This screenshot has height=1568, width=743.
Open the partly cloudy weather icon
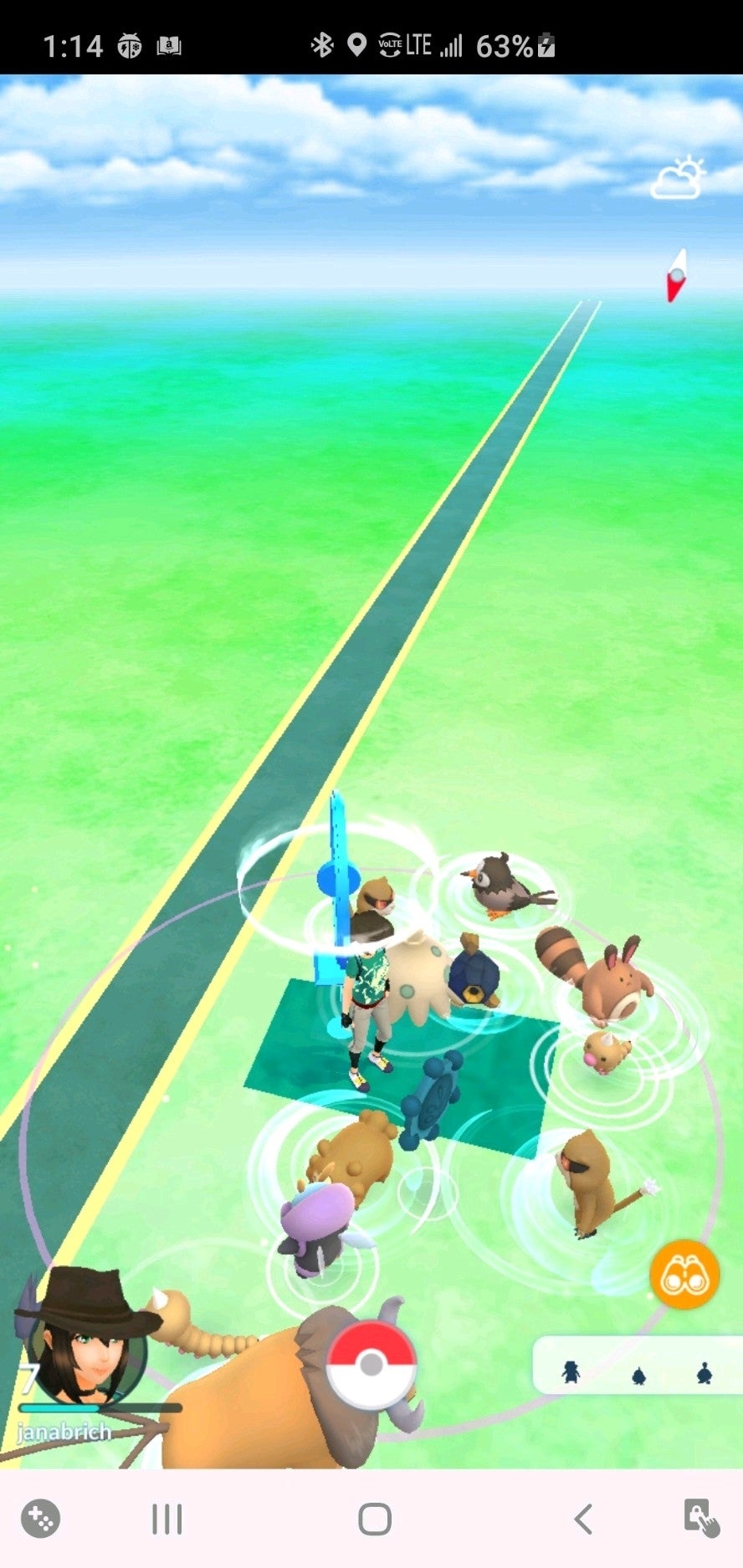coord(678,178)
